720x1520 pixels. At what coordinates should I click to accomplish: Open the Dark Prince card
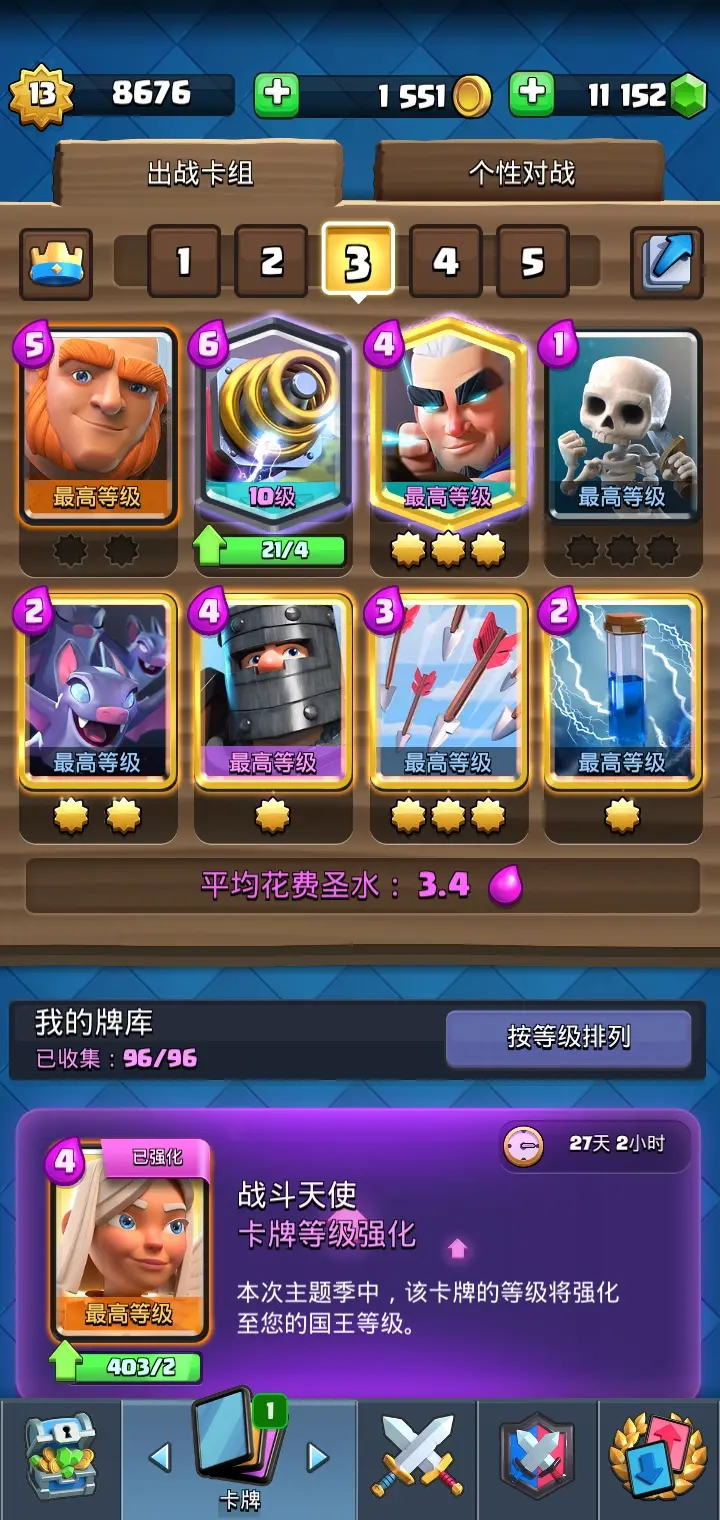[273, 690]
